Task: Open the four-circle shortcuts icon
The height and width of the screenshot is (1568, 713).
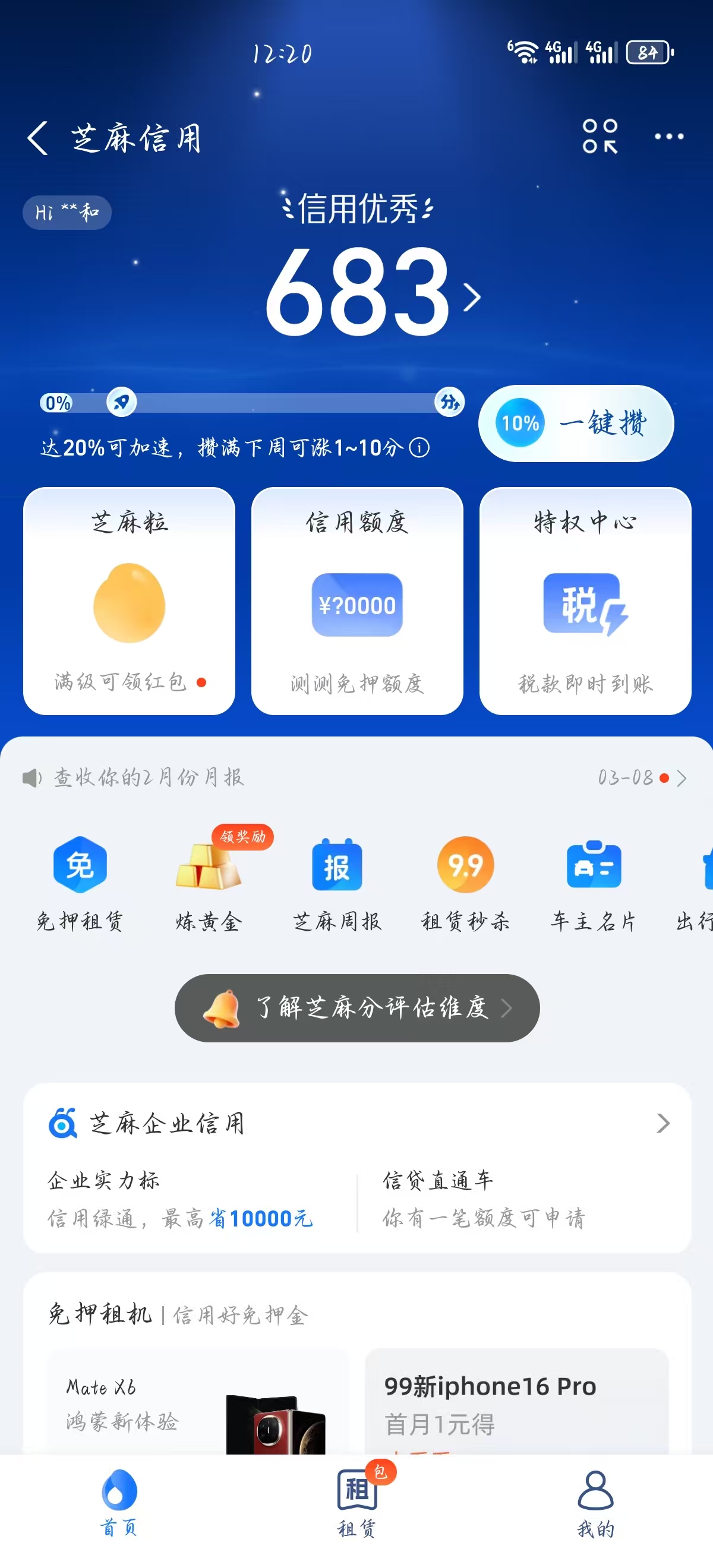Action: pyautogui.click(x=600, y=137)
